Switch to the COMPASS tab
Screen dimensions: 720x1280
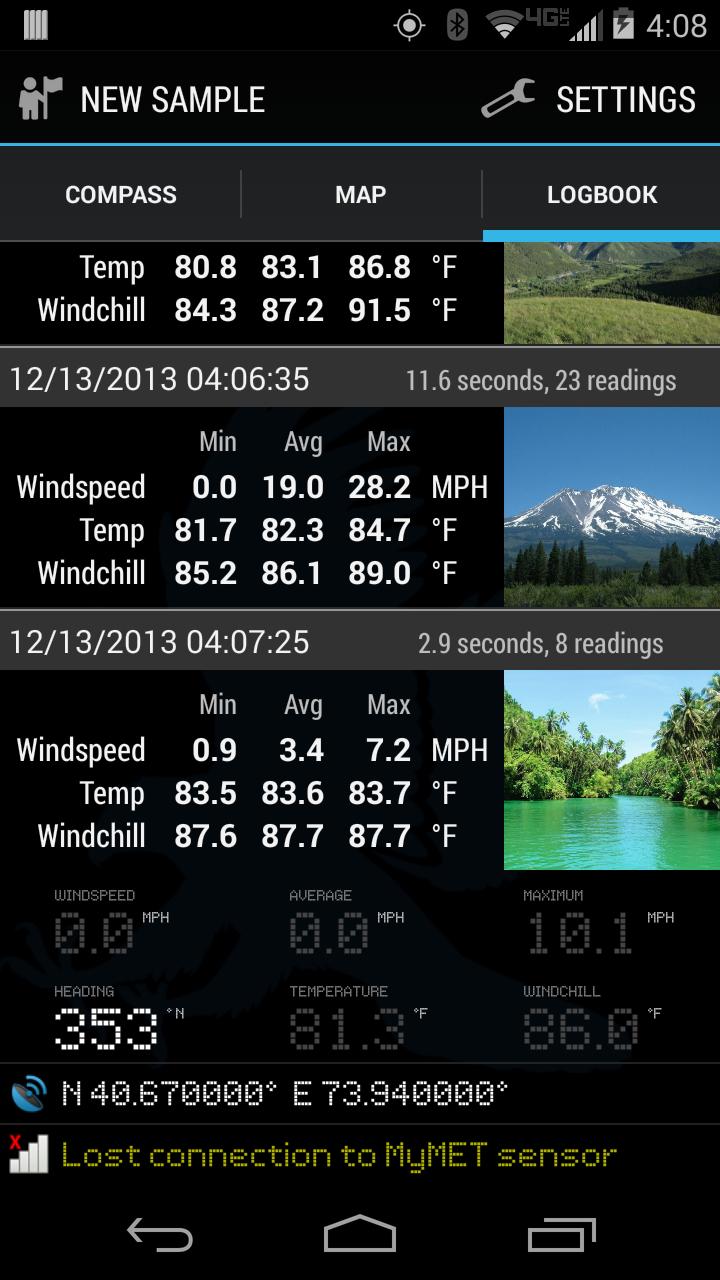[120, 194]
